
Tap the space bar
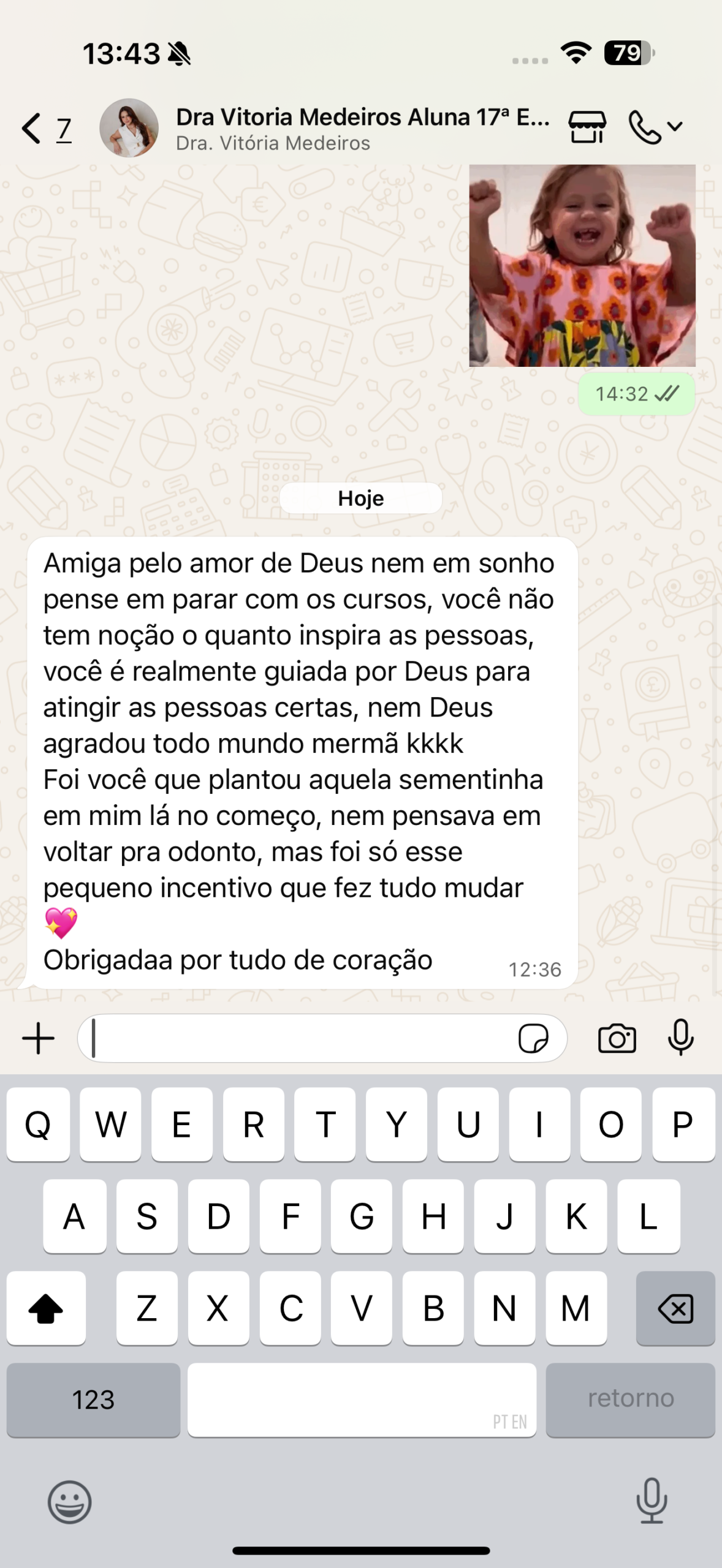(362, 1400)
